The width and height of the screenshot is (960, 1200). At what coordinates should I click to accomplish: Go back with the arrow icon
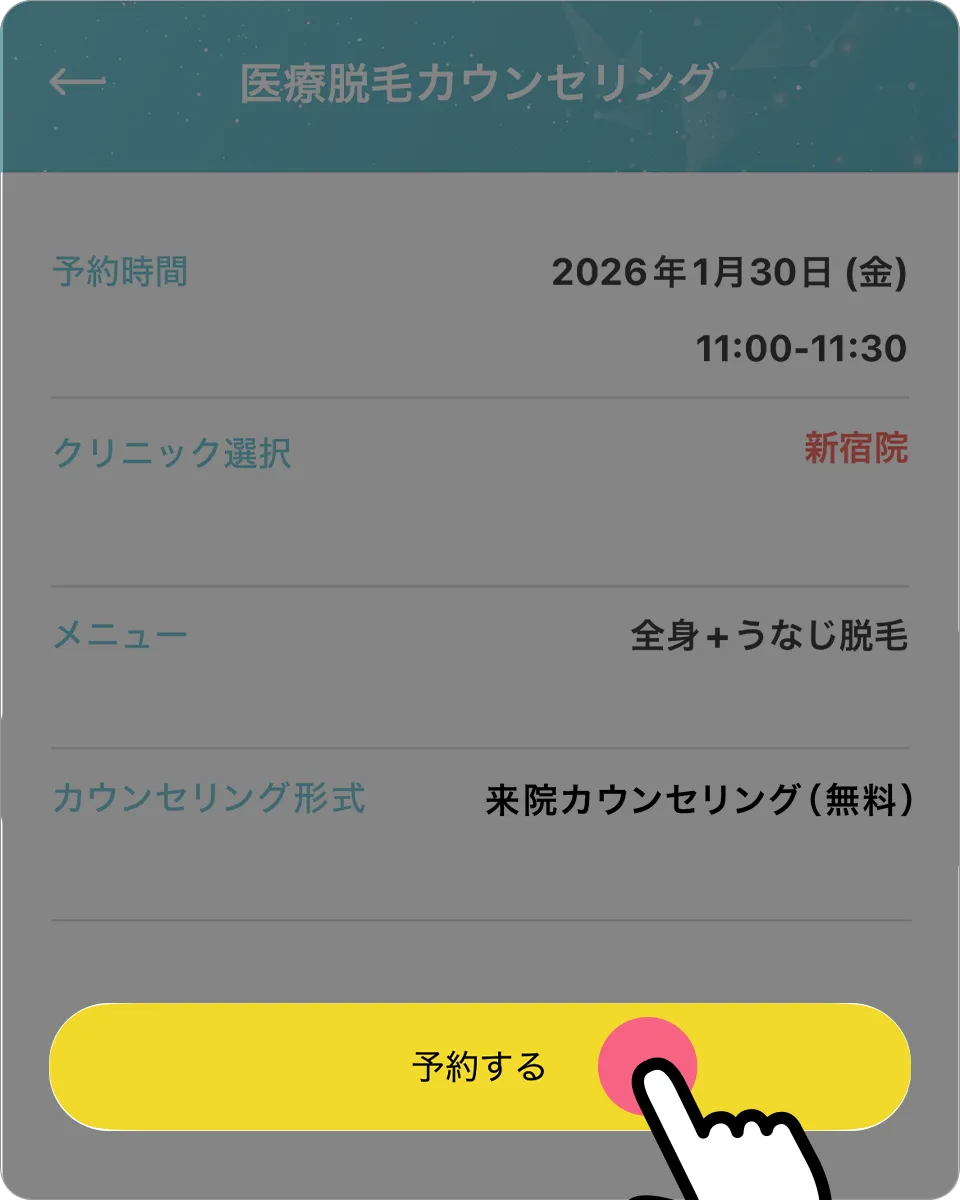[77, 83]
